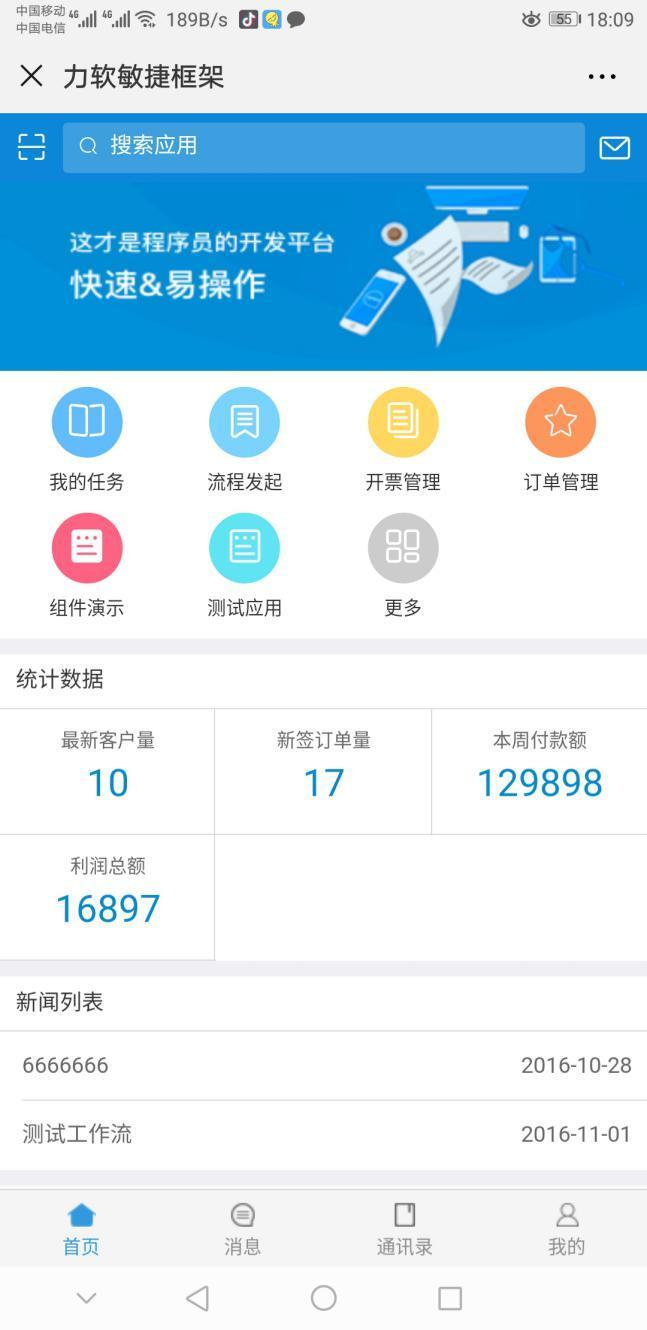Open the three-dot overflow menu

(x=602, y=77)
